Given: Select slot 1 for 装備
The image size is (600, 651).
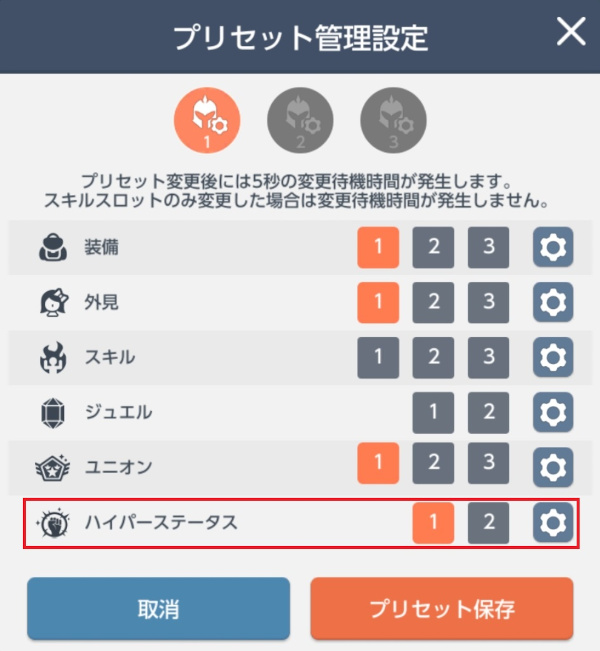Looking at the screenshot, I should point(378,247).
